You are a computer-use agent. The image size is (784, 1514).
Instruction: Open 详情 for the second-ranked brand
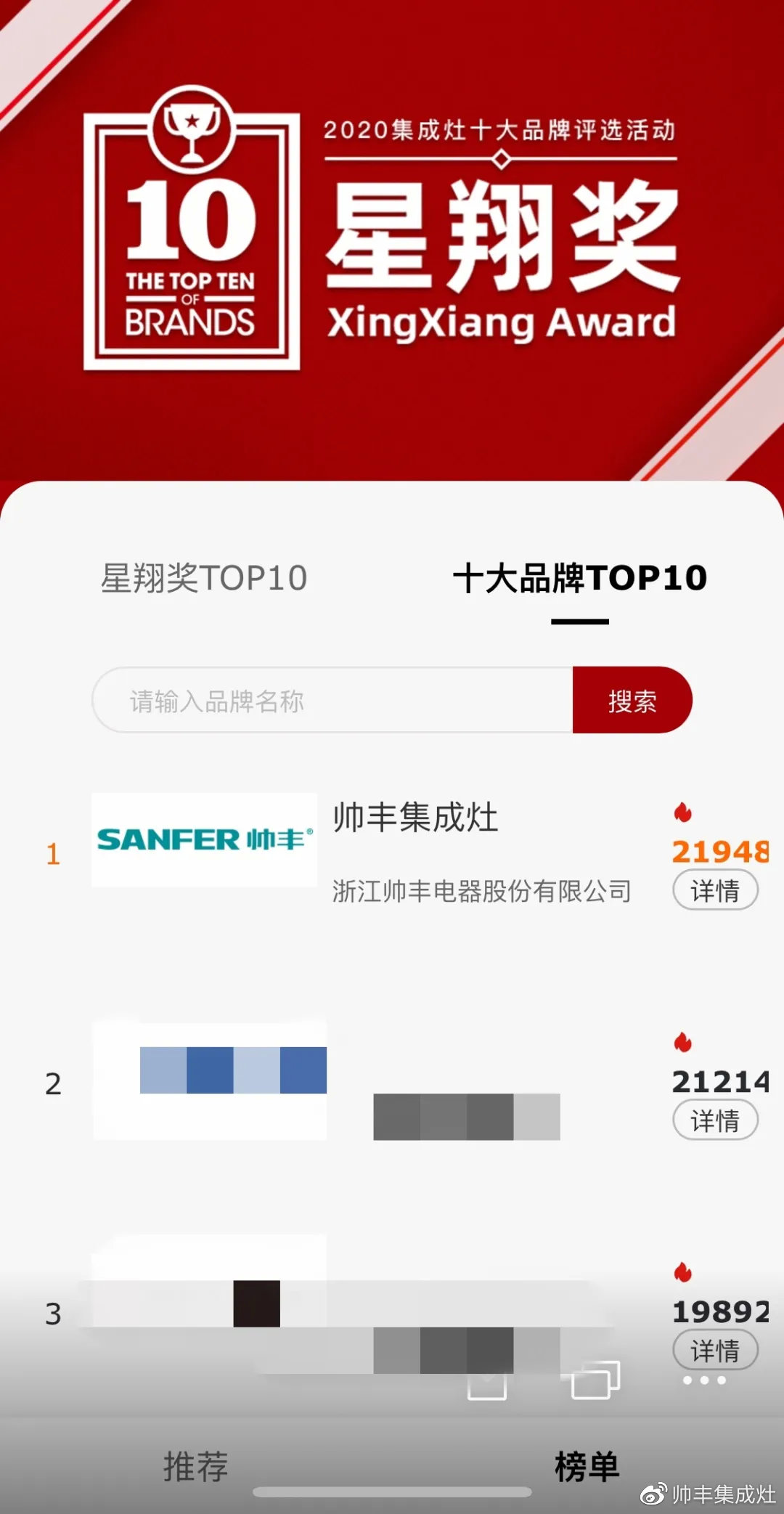point(715,1120)
